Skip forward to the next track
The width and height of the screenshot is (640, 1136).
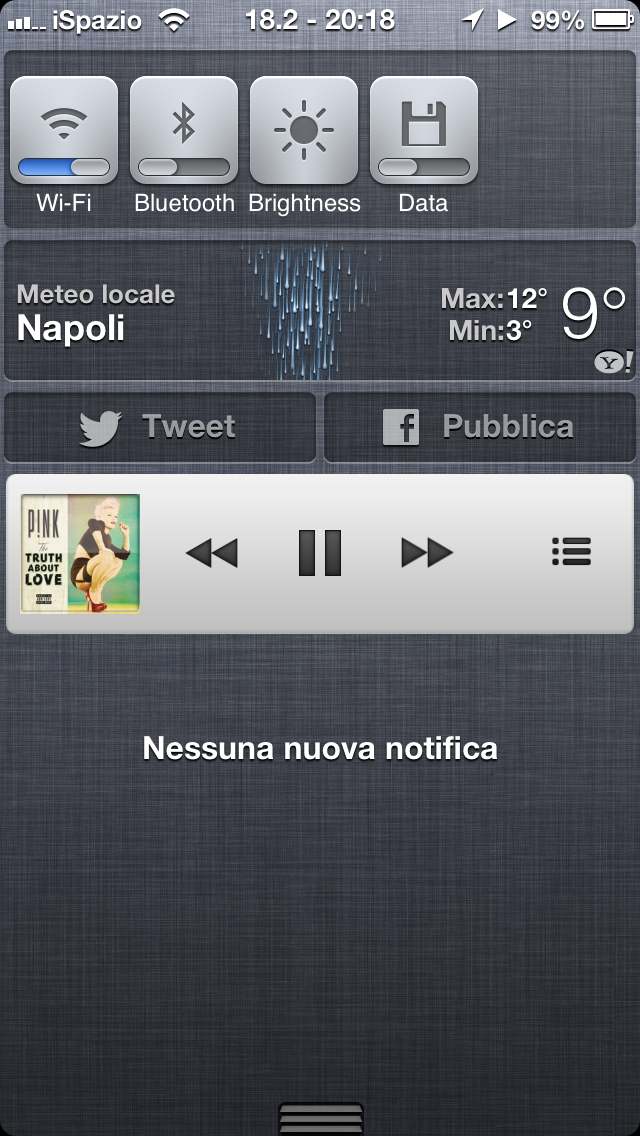tap(427, 553)
